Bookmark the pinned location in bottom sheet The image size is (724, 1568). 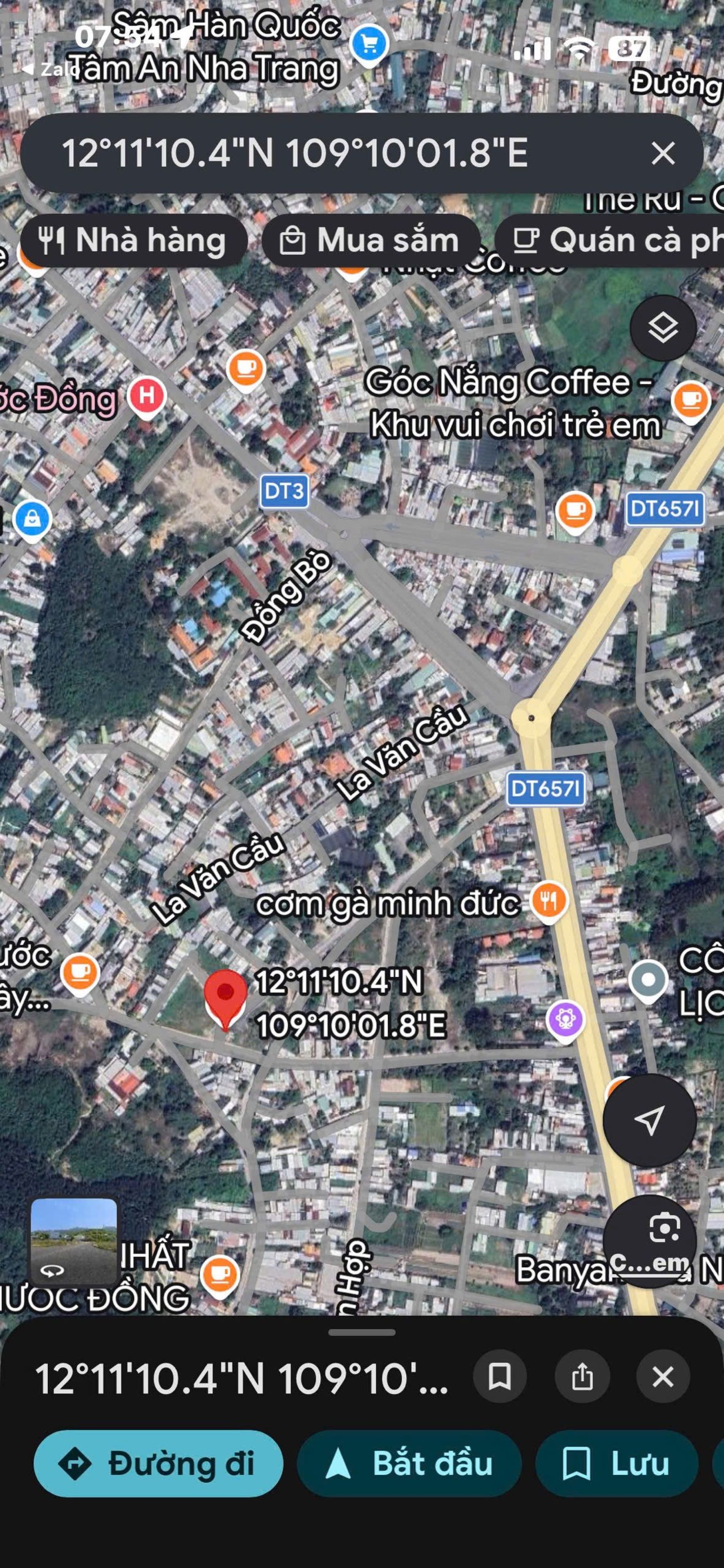[500, 1376]
